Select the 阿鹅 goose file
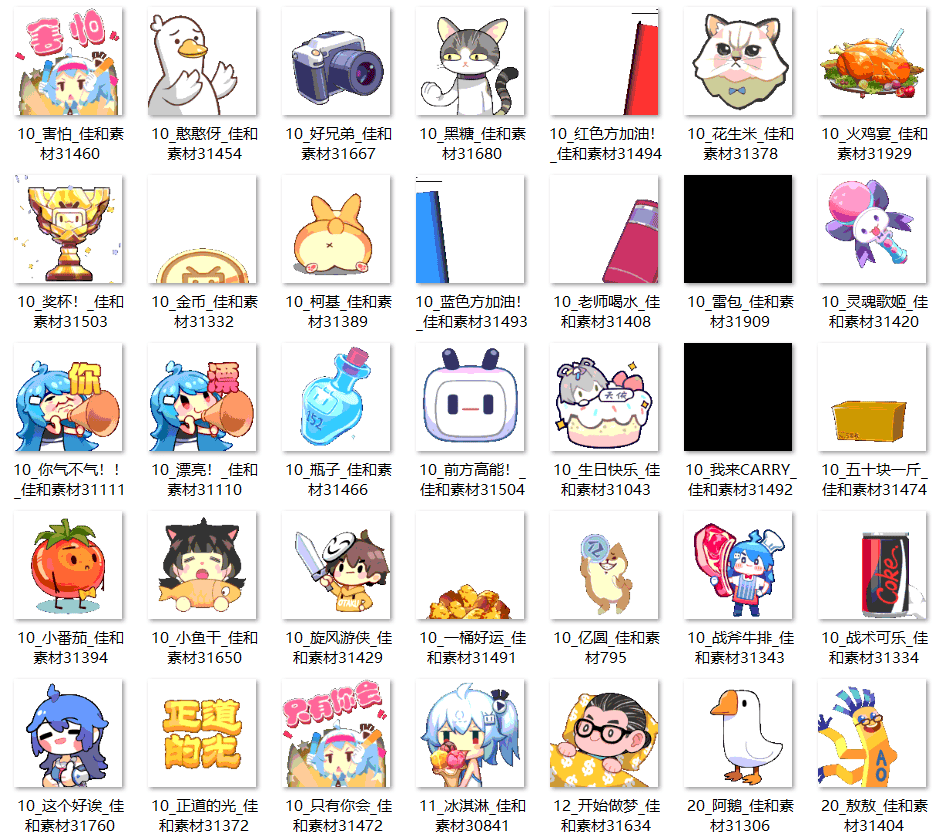Screen dimensions: 942x837 pyautogui.click(x=738, y=734)
